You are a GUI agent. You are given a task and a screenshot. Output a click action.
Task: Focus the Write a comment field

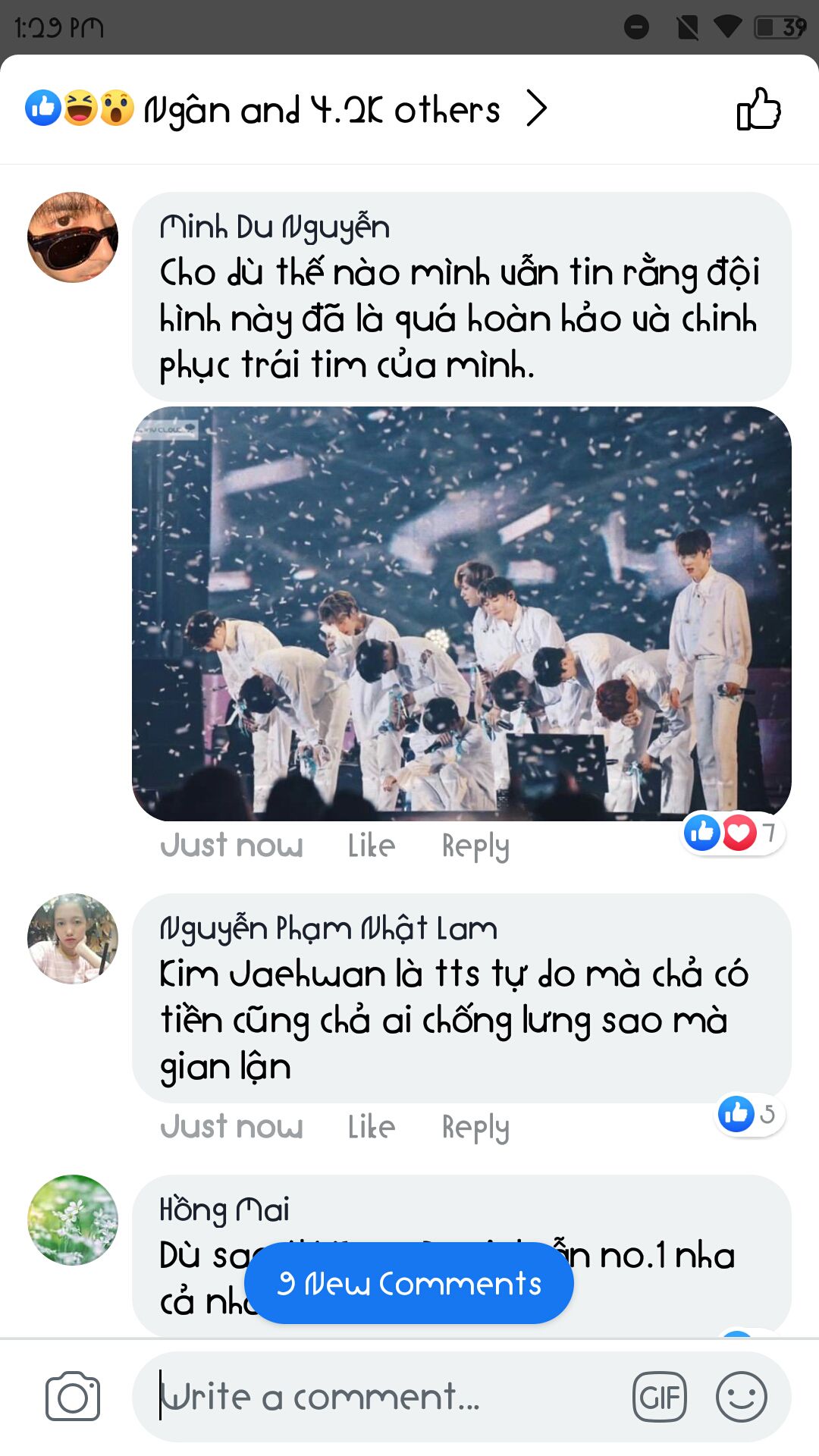coord(379,1396)
